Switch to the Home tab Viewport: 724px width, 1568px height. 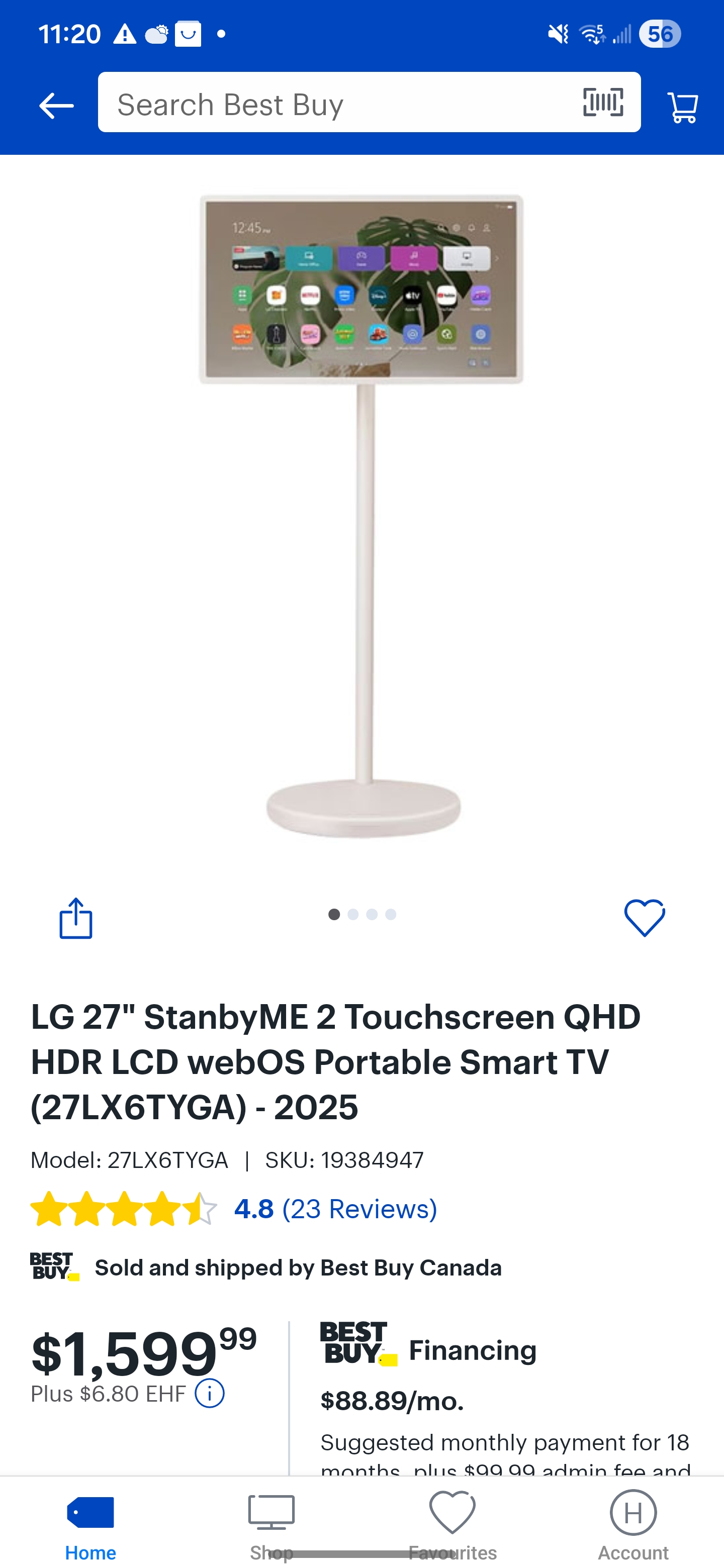(90, 1525)
